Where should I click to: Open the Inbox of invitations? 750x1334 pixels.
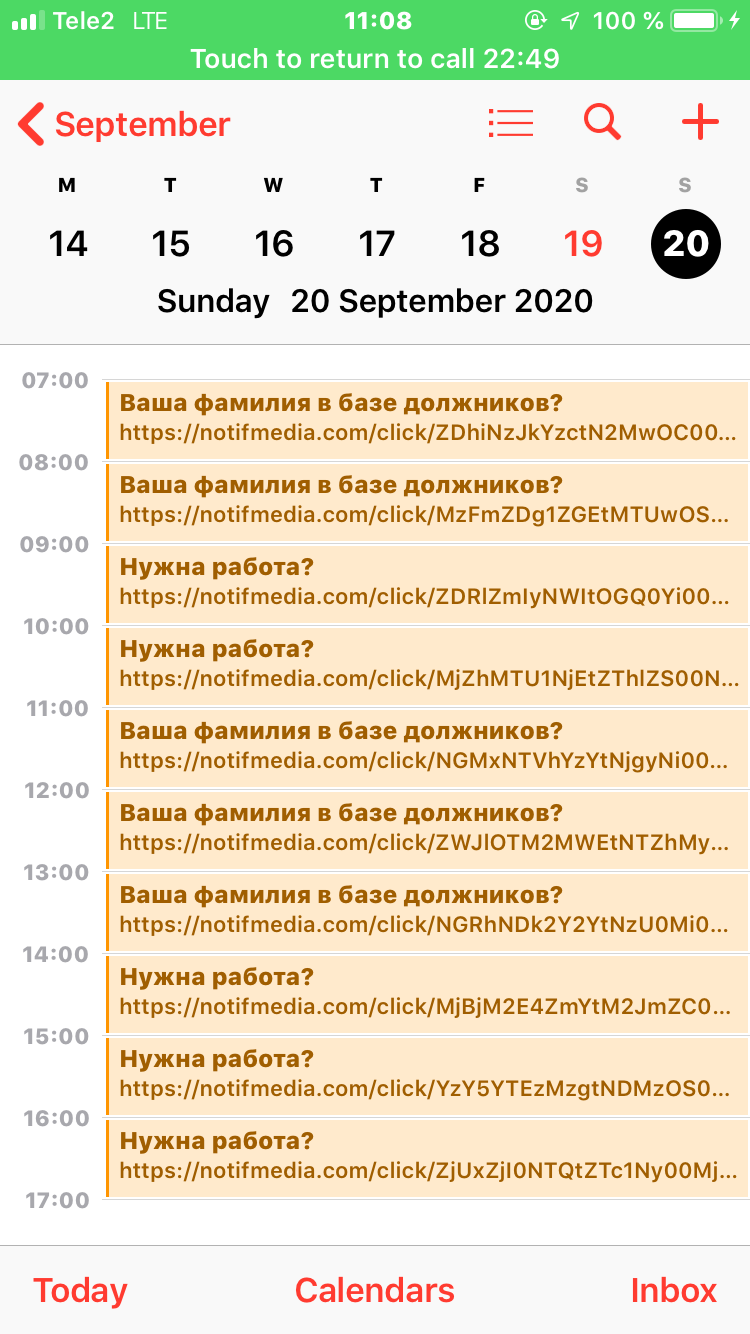pyautogui.click(x=673, y=1290)
